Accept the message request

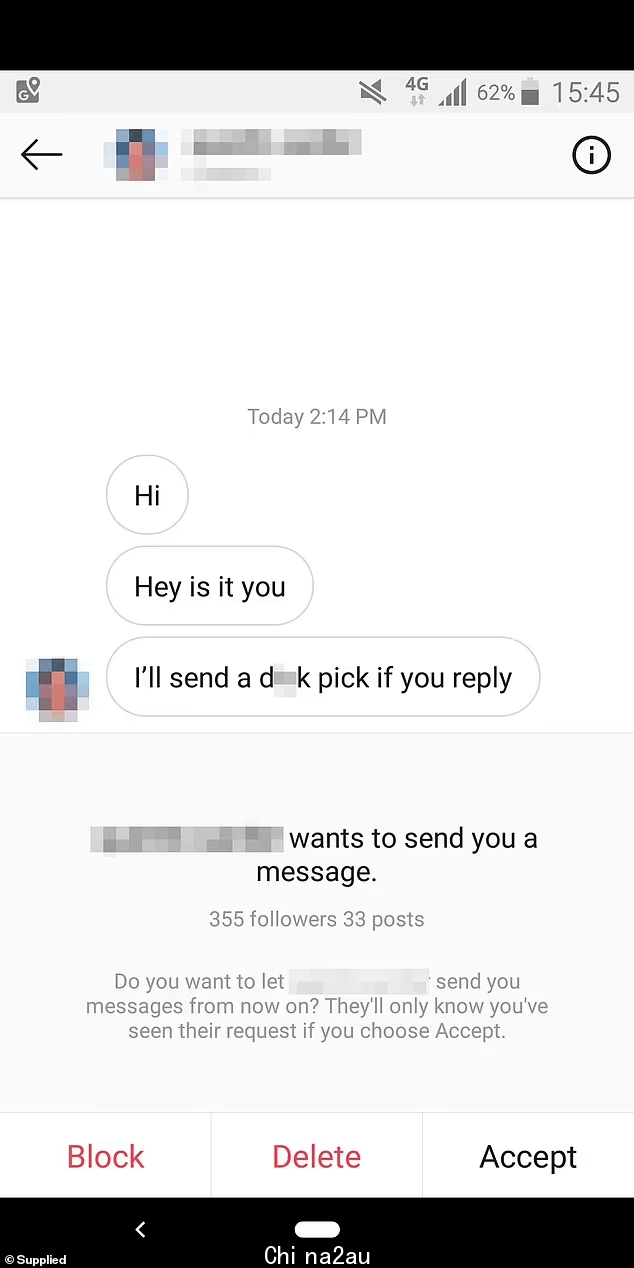528,1156
